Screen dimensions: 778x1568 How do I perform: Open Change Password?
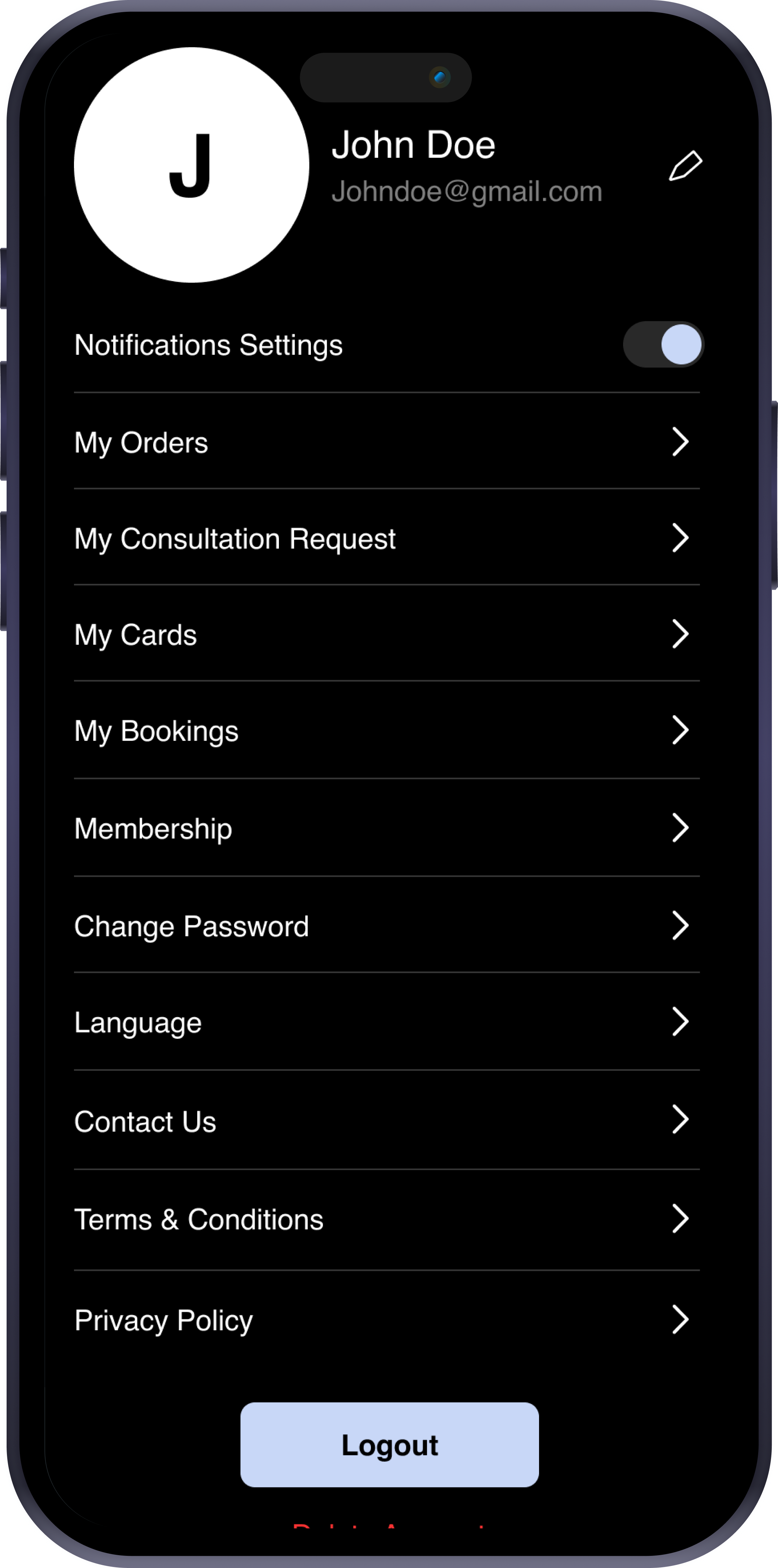pos(386,926)
